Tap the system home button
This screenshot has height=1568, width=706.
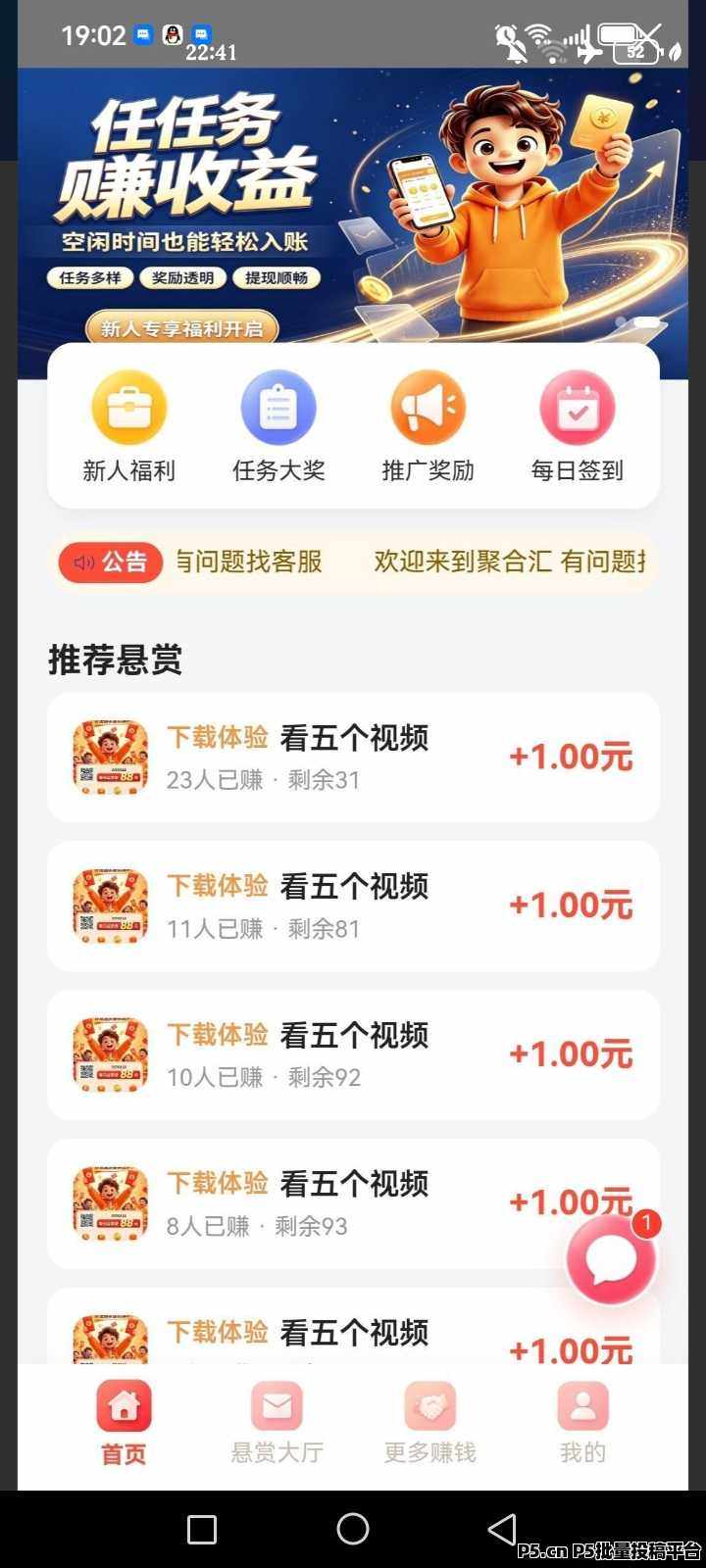coord(353,1529)
